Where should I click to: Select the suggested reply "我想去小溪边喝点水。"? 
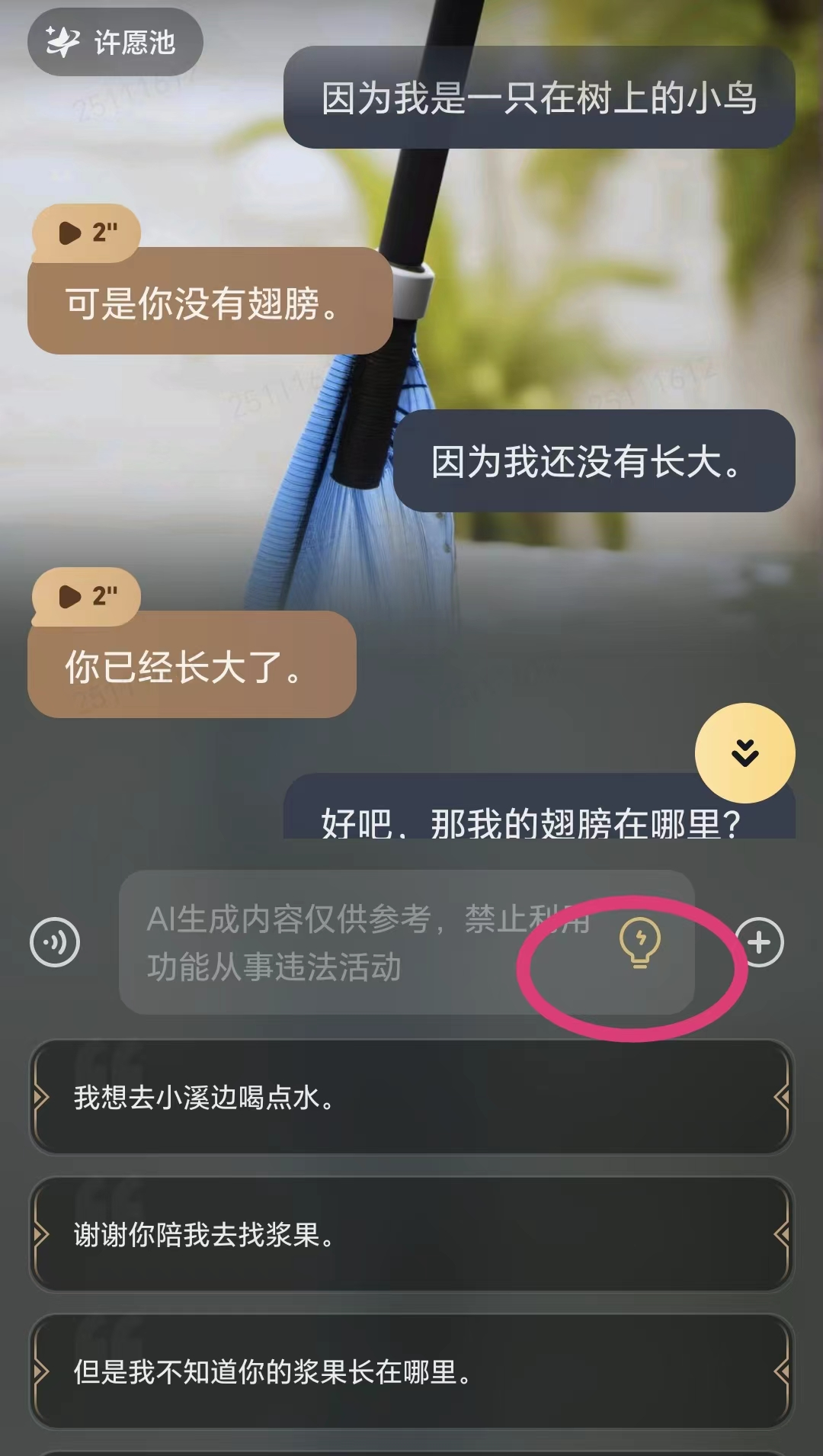tap(411, 1098)
